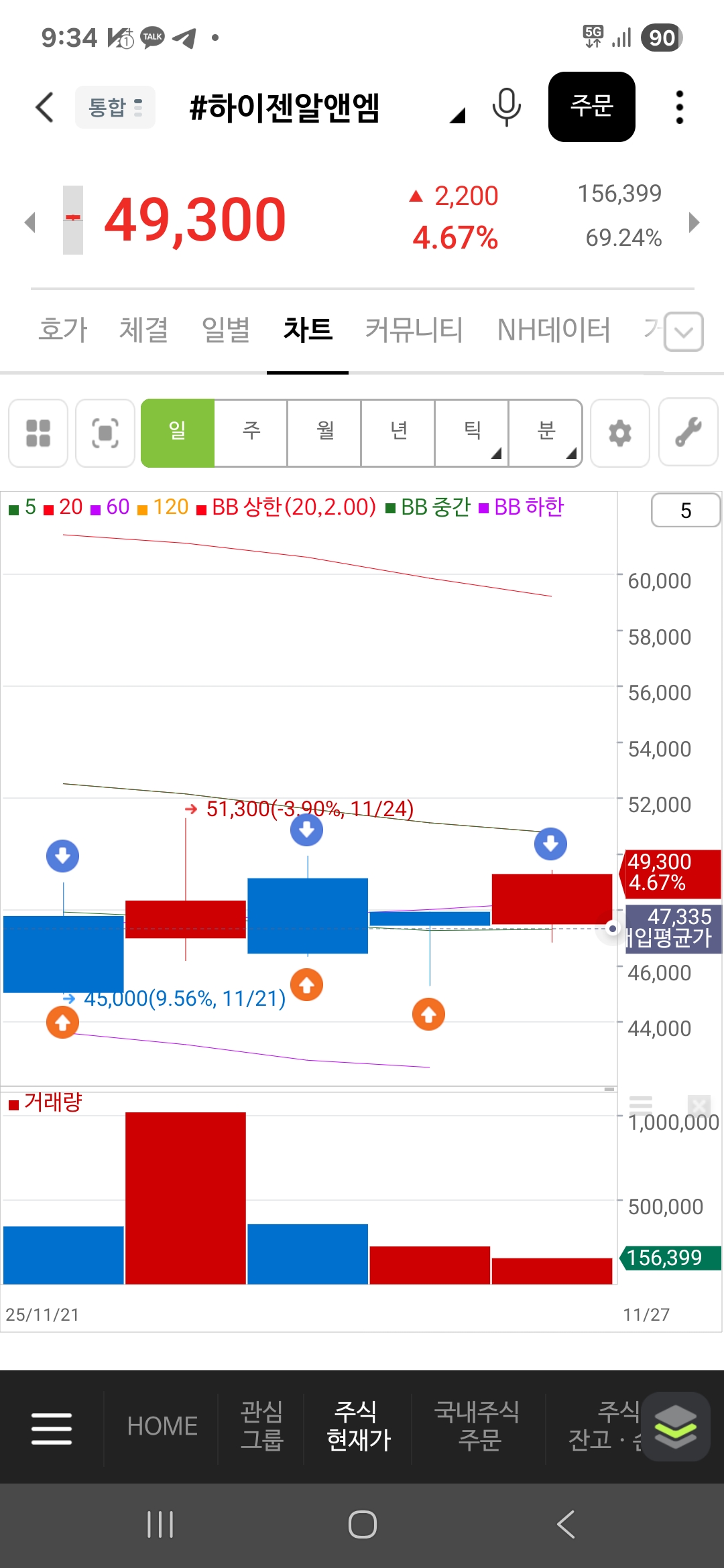Image resolution: width=724 pixels, height=1568 pixels.
Task: Open the hamburger menu in bottom bar
Action: point(52,1427)
